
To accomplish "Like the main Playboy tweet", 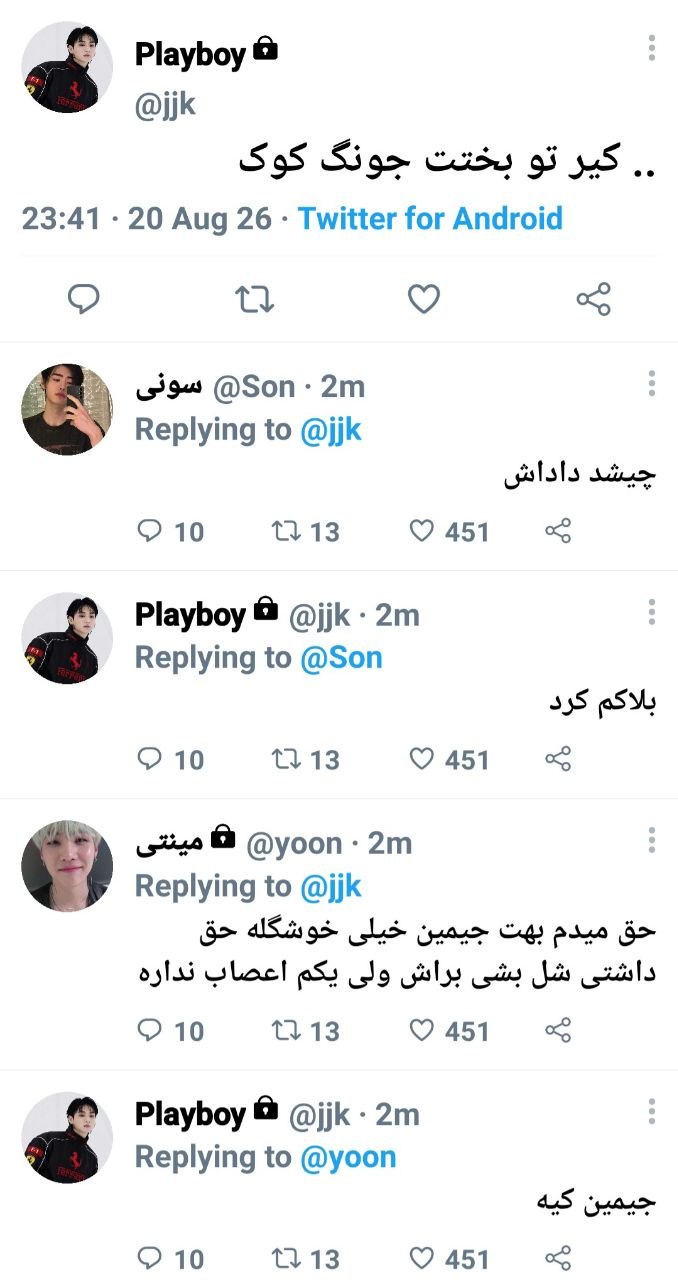I will tap(425, 298).
